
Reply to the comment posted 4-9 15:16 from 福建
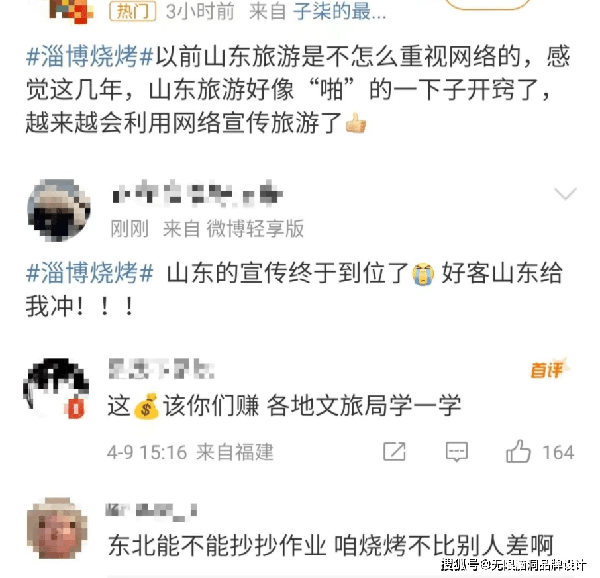click(x=455, y=452)
